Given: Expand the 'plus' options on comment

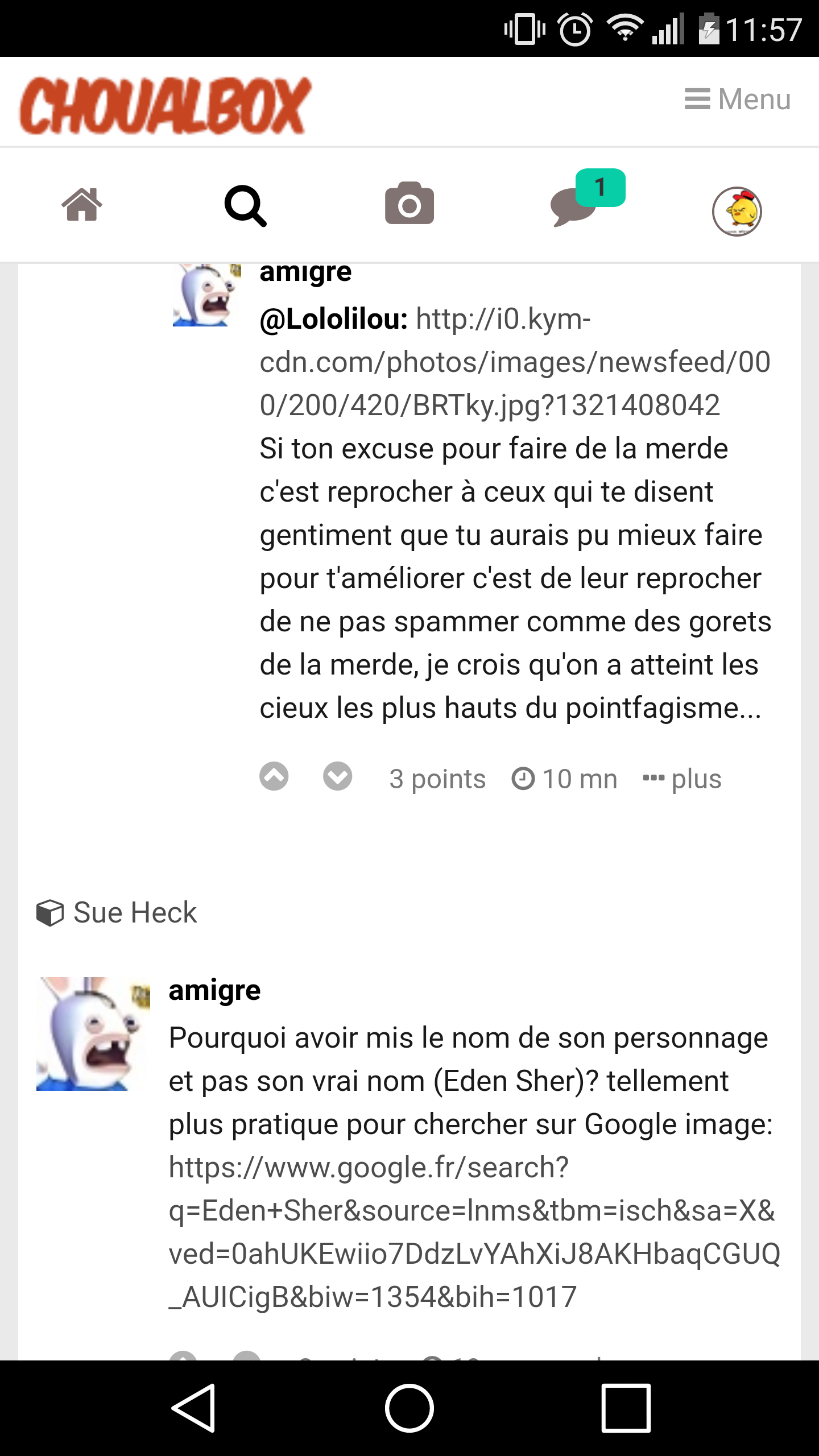Looking at the screenshot, I should tap(682, 779).
